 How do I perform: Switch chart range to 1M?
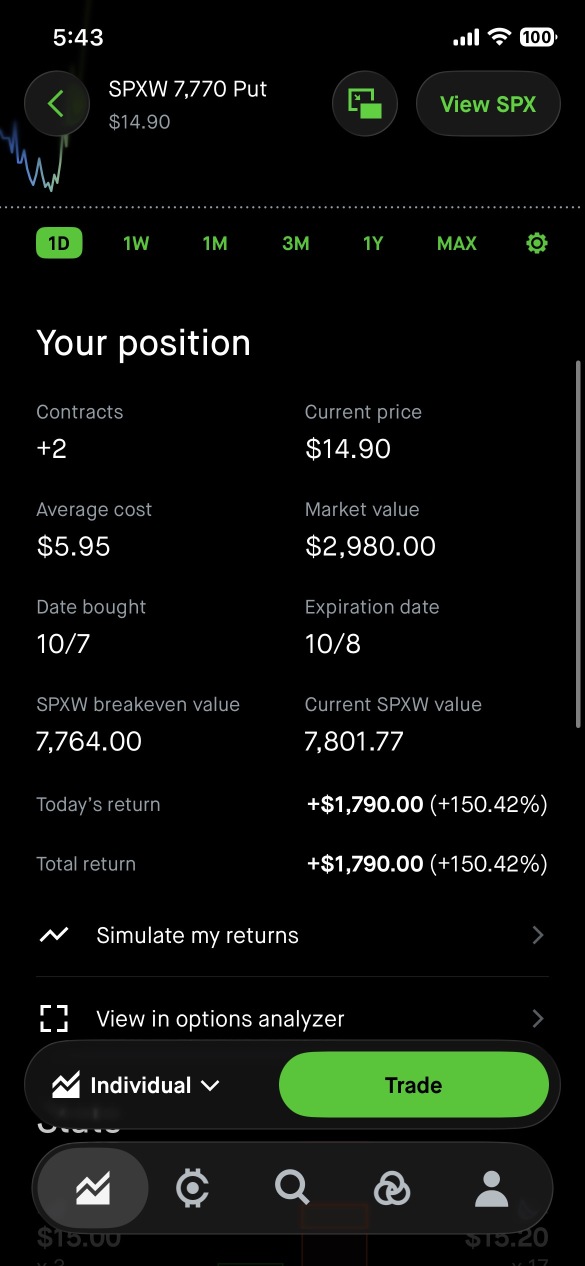click(215, 243)
